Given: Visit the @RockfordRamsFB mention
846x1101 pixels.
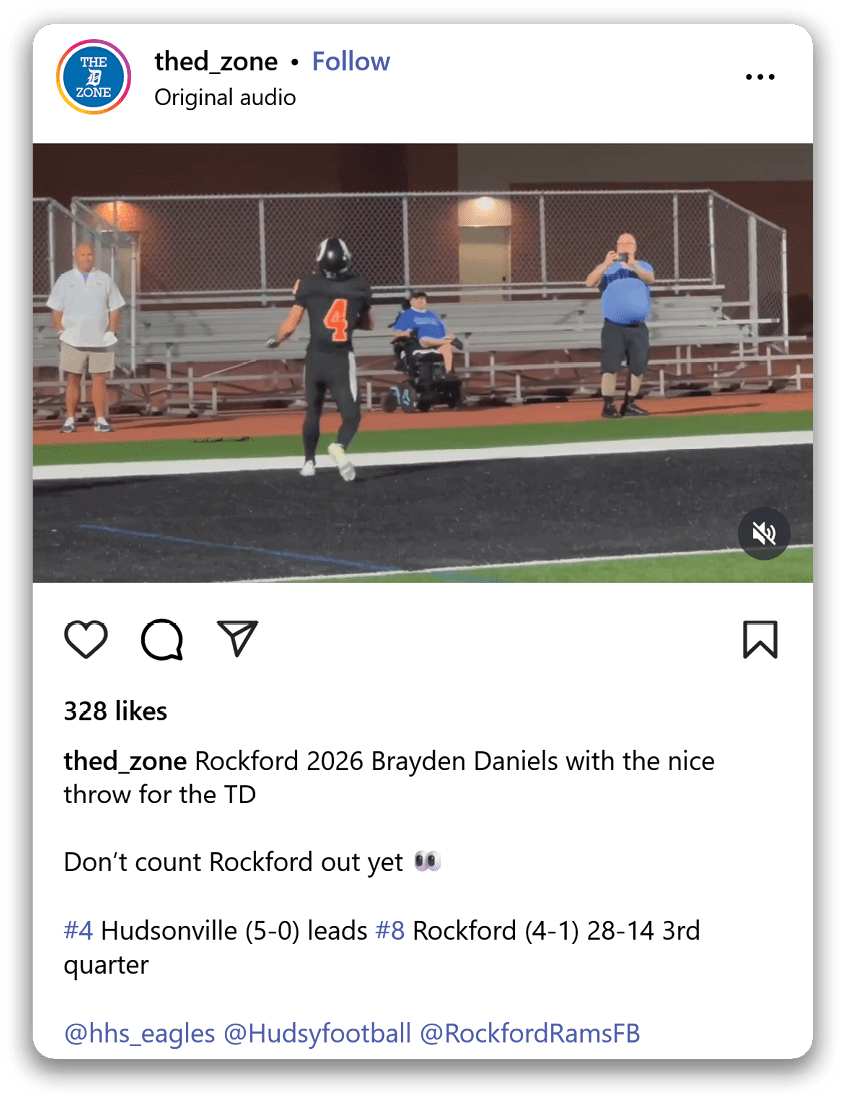Looking at the screenshot, I should click(x=530, y=1033).
